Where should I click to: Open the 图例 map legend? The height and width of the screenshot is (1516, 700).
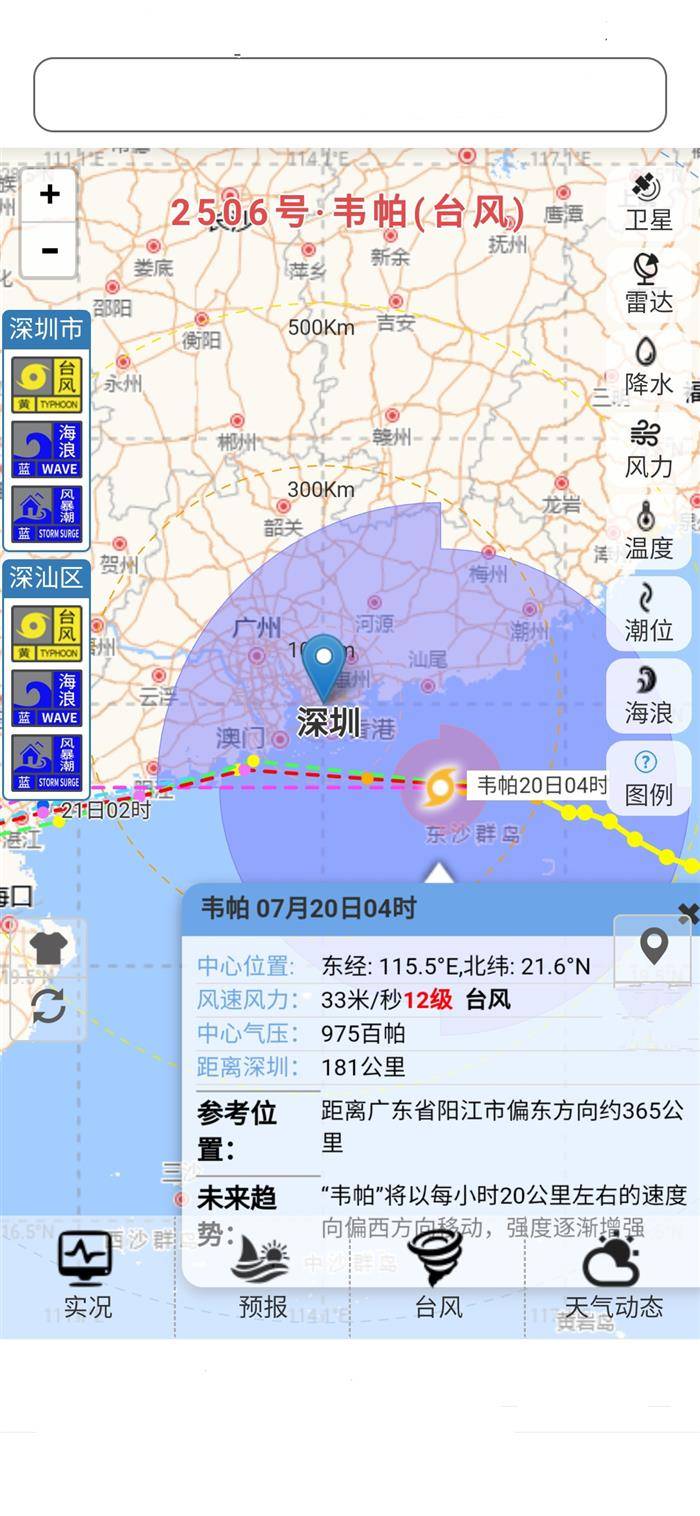648,776
